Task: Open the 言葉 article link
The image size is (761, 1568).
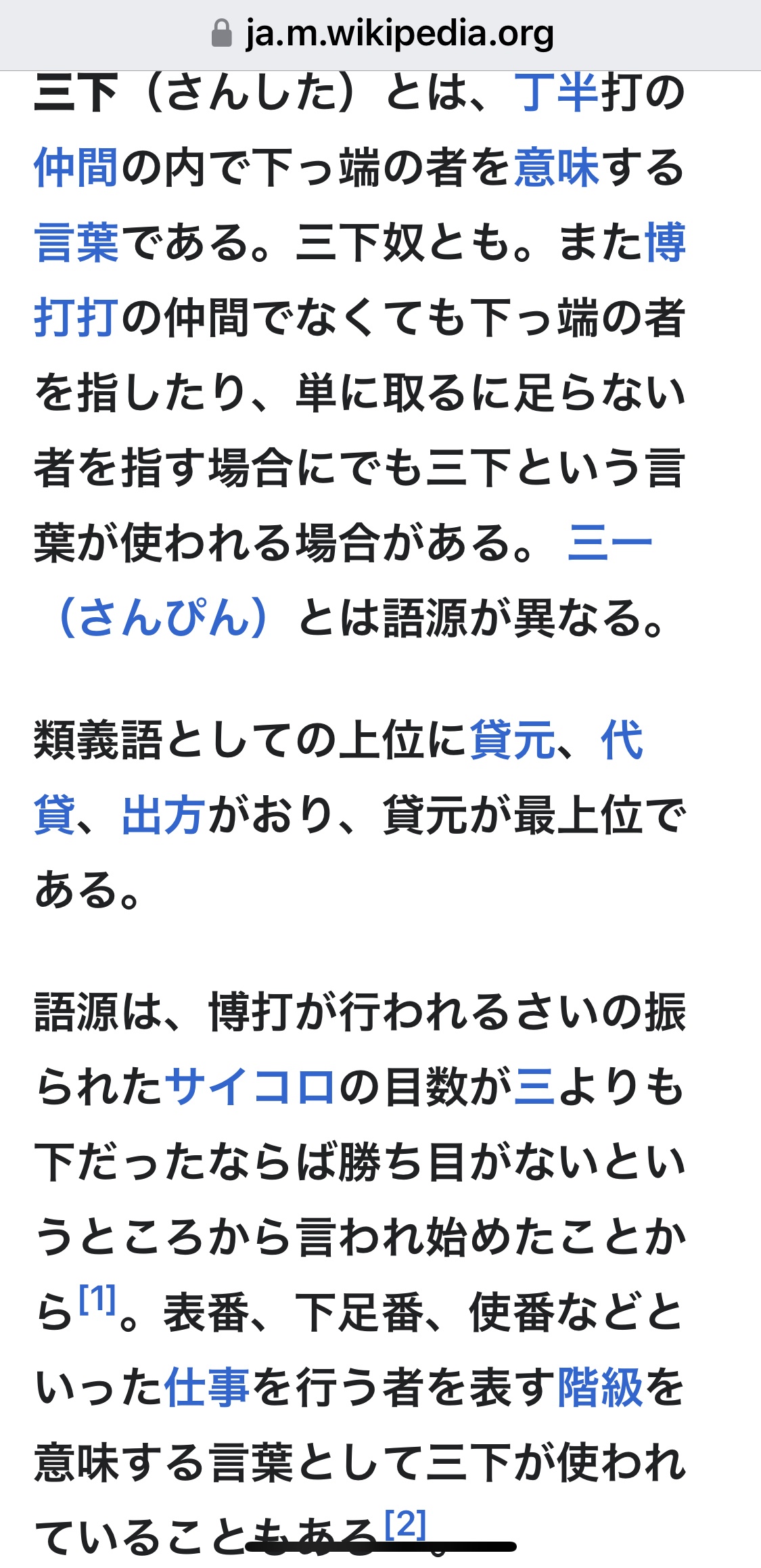Action: click(x=76, y=242)
